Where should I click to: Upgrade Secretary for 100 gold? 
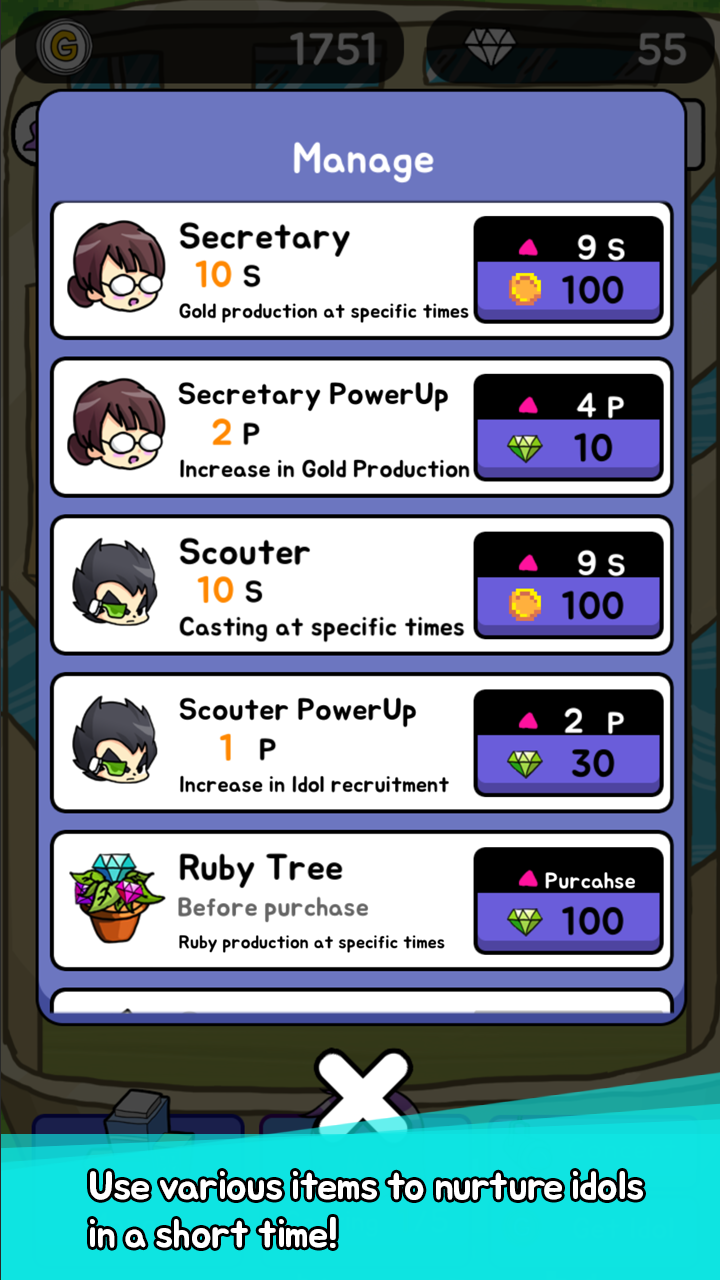tap(568, 270)
